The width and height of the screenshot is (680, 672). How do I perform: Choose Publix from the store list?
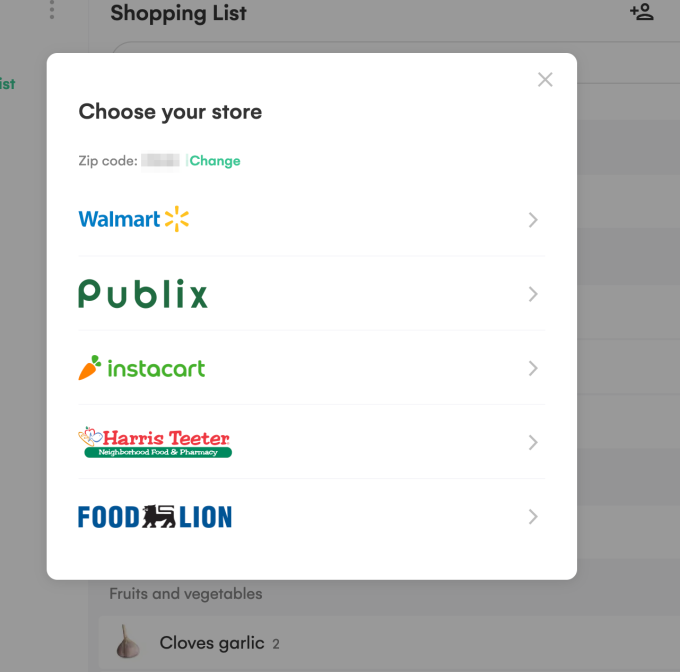click(x=310, y=294)
